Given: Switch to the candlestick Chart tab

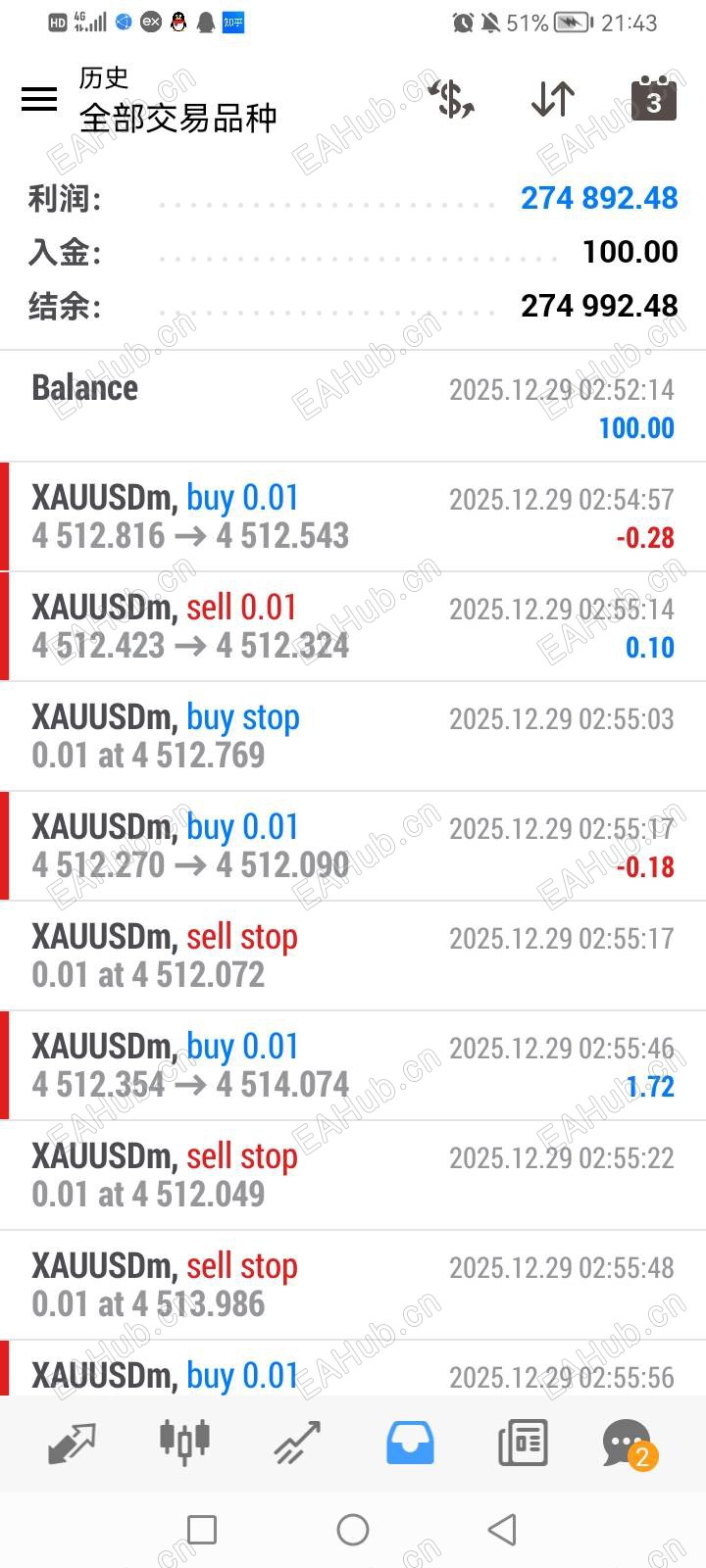Looking at the screenshot, I should (184, 1443).
